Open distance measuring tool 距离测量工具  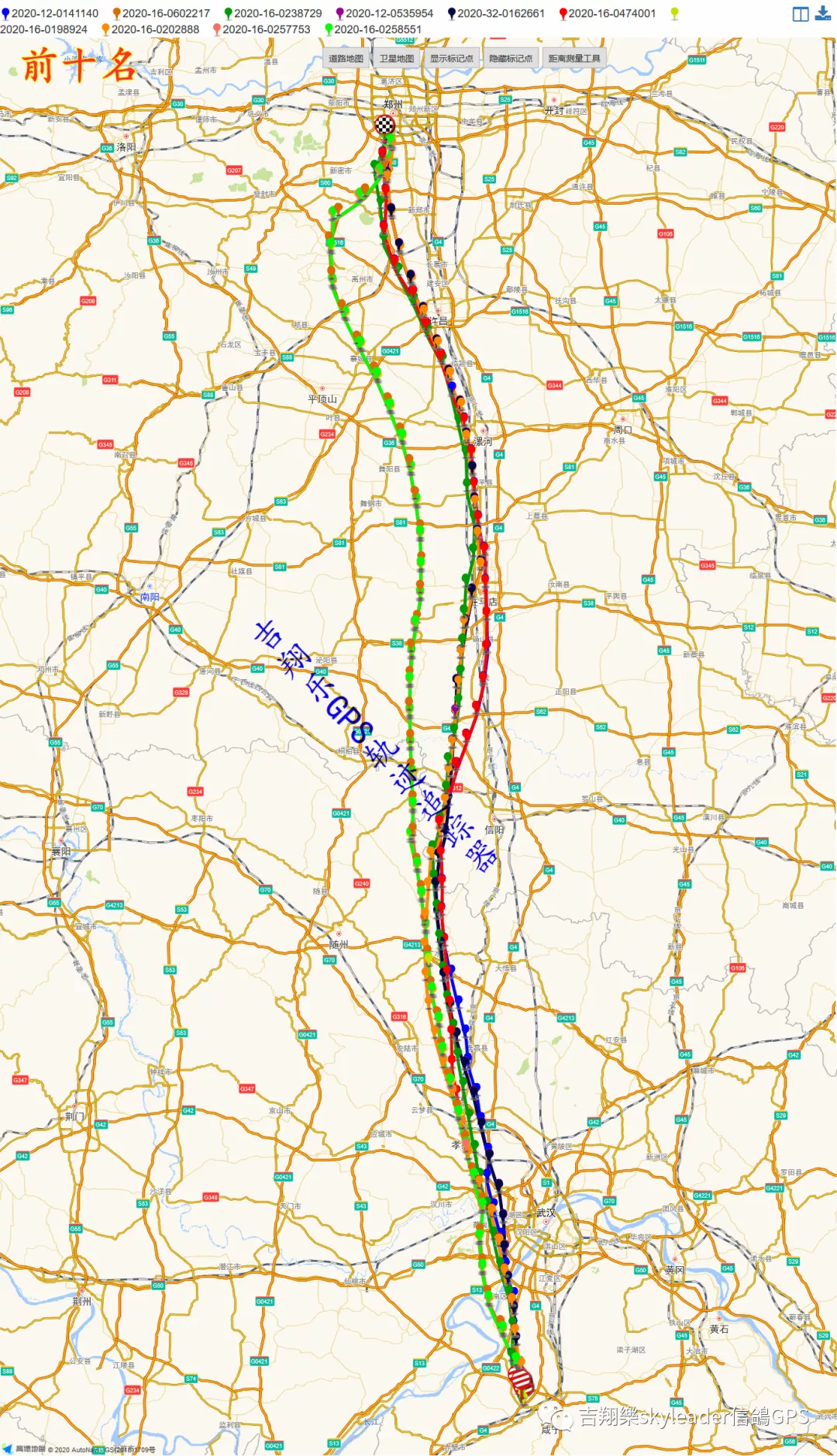click(574, 58)
